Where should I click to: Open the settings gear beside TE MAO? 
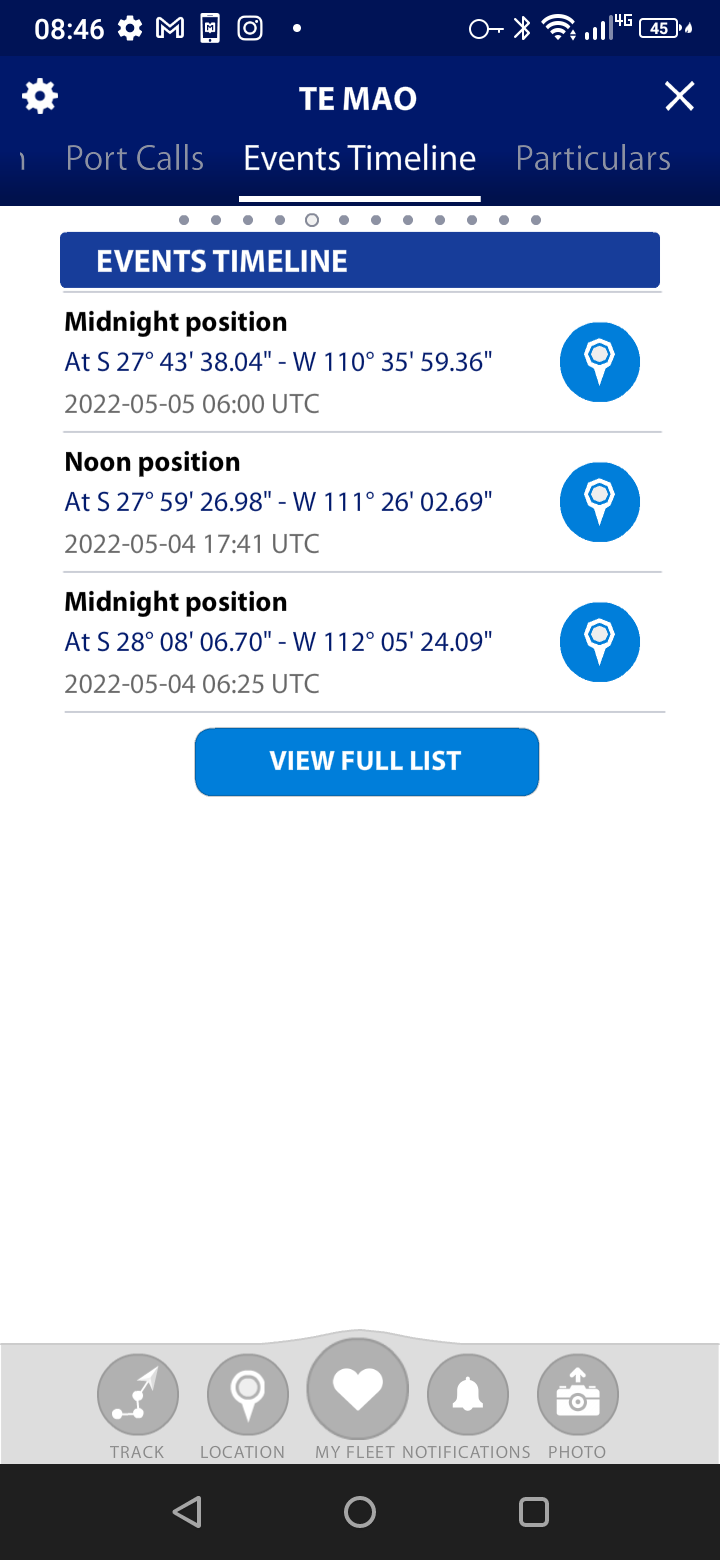pyautogui.click(x=40, y=97)
